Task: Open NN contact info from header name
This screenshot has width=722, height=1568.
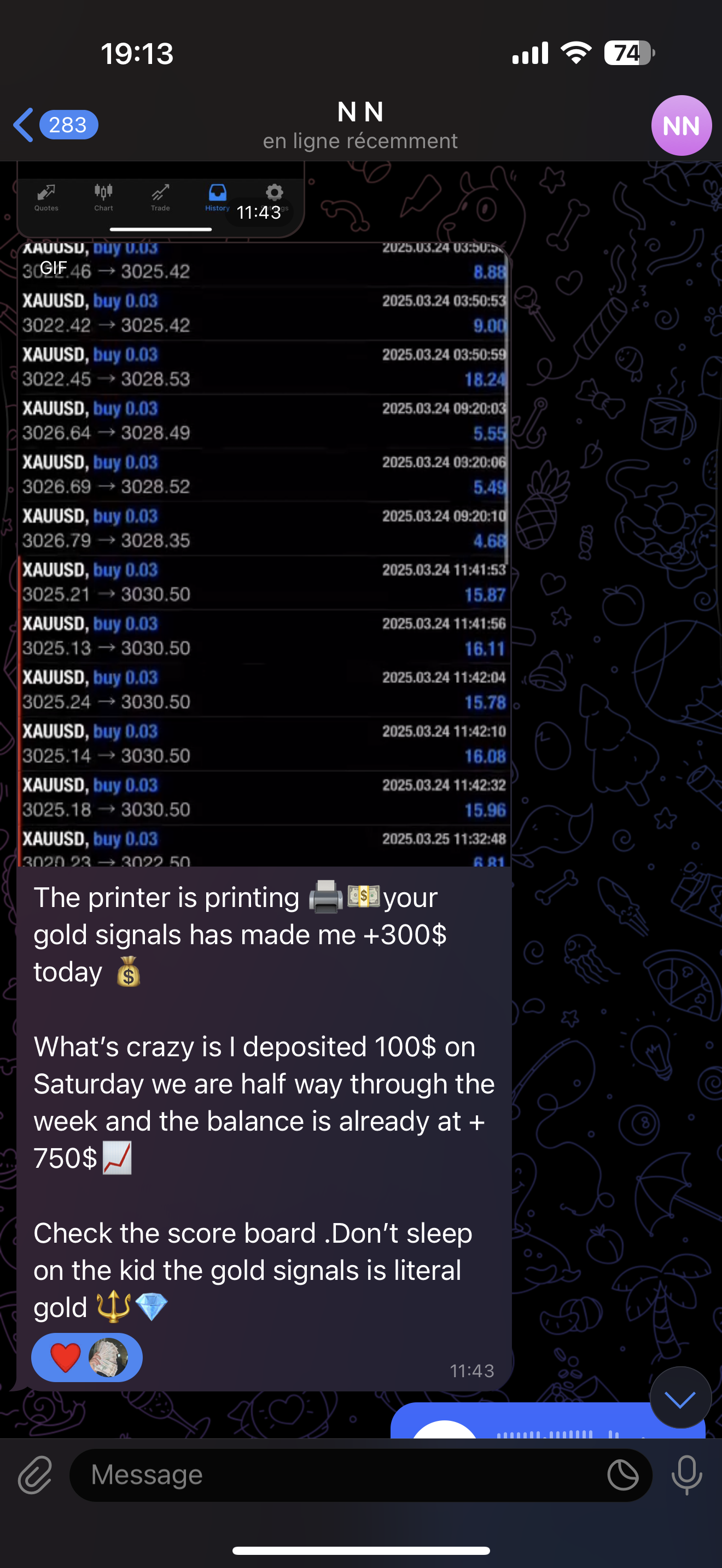Action: pyautogui.click(x=360, y=112)
